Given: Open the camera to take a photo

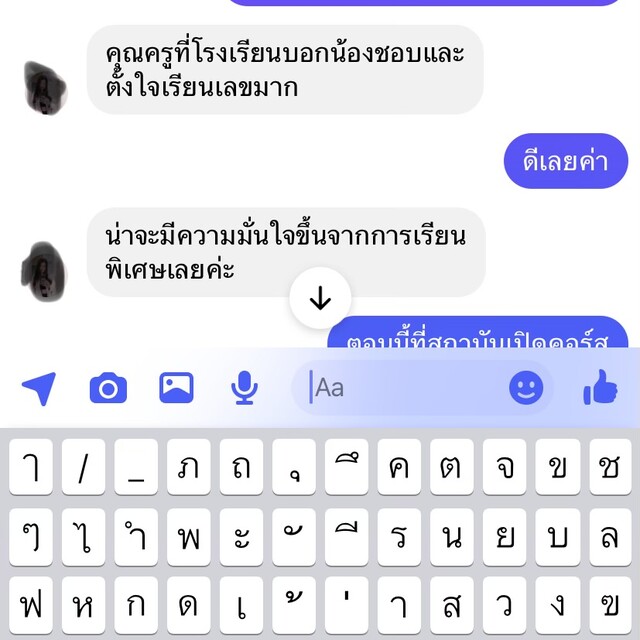Looking at the screenshot, I should [x=108, y=388].
